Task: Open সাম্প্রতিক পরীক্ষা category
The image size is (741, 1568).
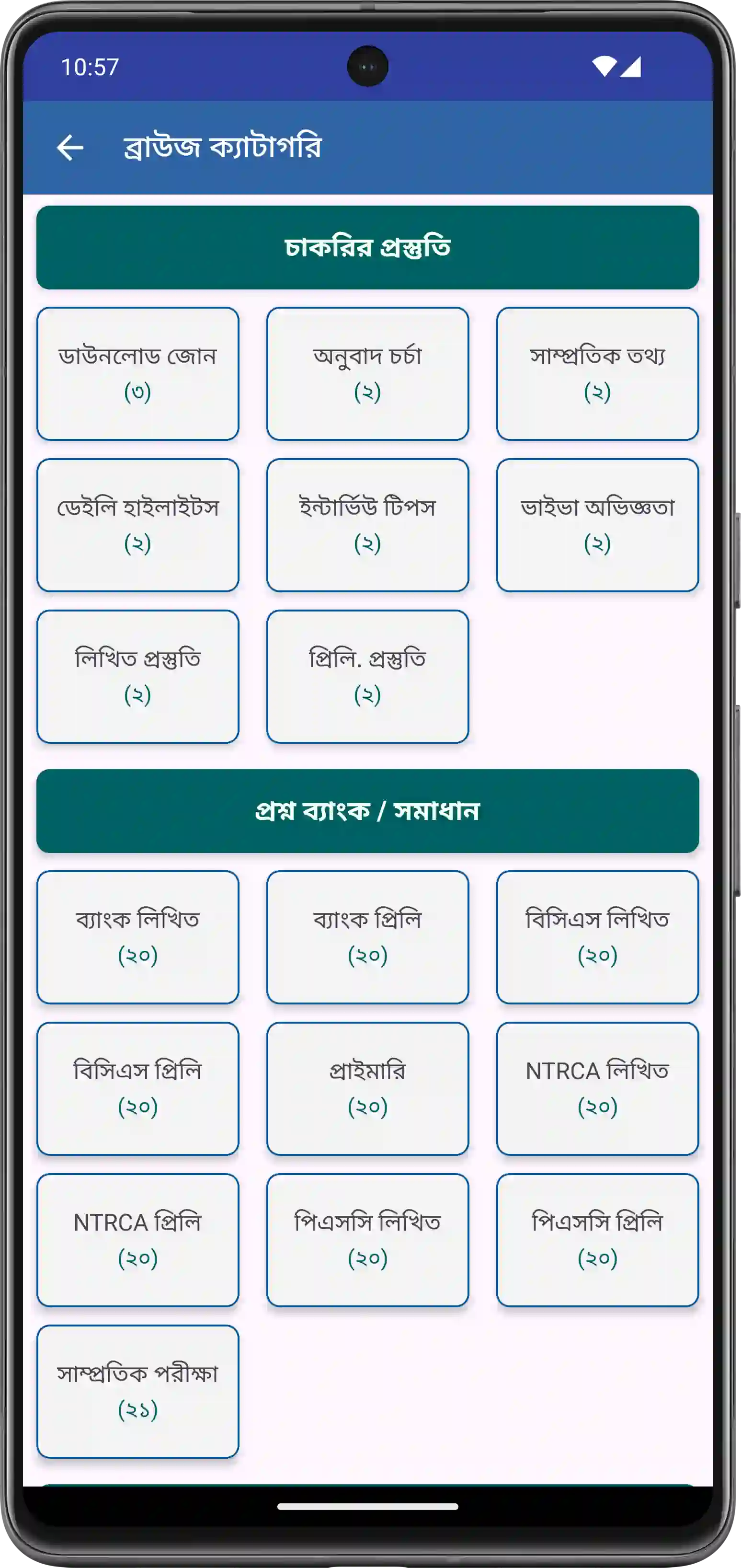Action: coord(137,1392)
